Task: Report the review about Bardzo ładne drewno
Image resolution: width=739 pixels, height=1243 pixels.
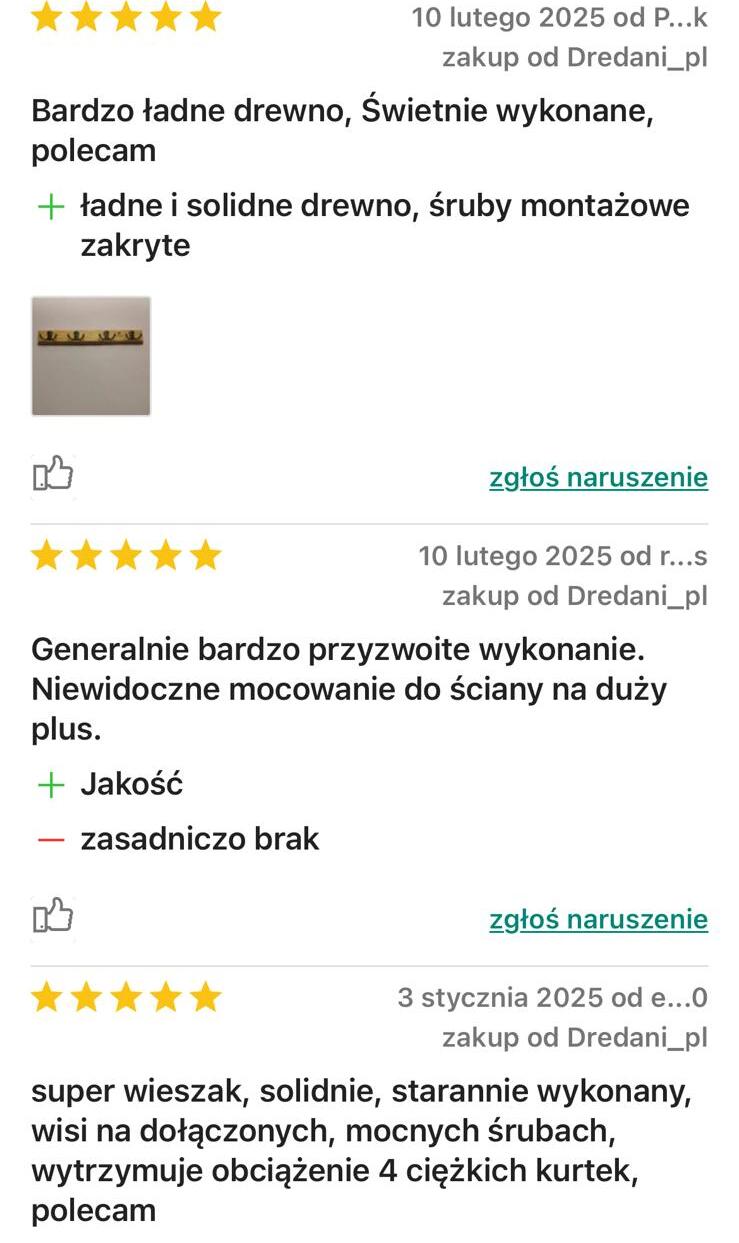Action: coord(598,478)
